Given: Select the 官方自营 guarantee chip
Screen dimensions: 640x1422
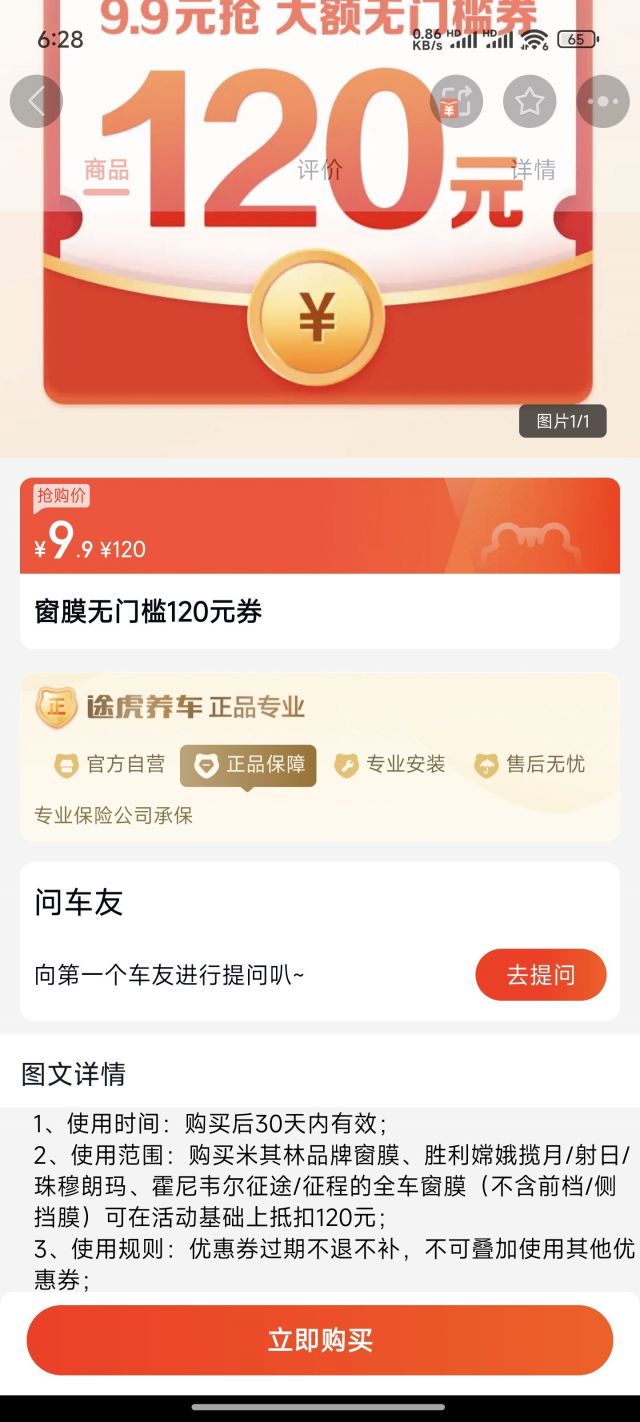Looking at the screenshot, I should [110, 765].
